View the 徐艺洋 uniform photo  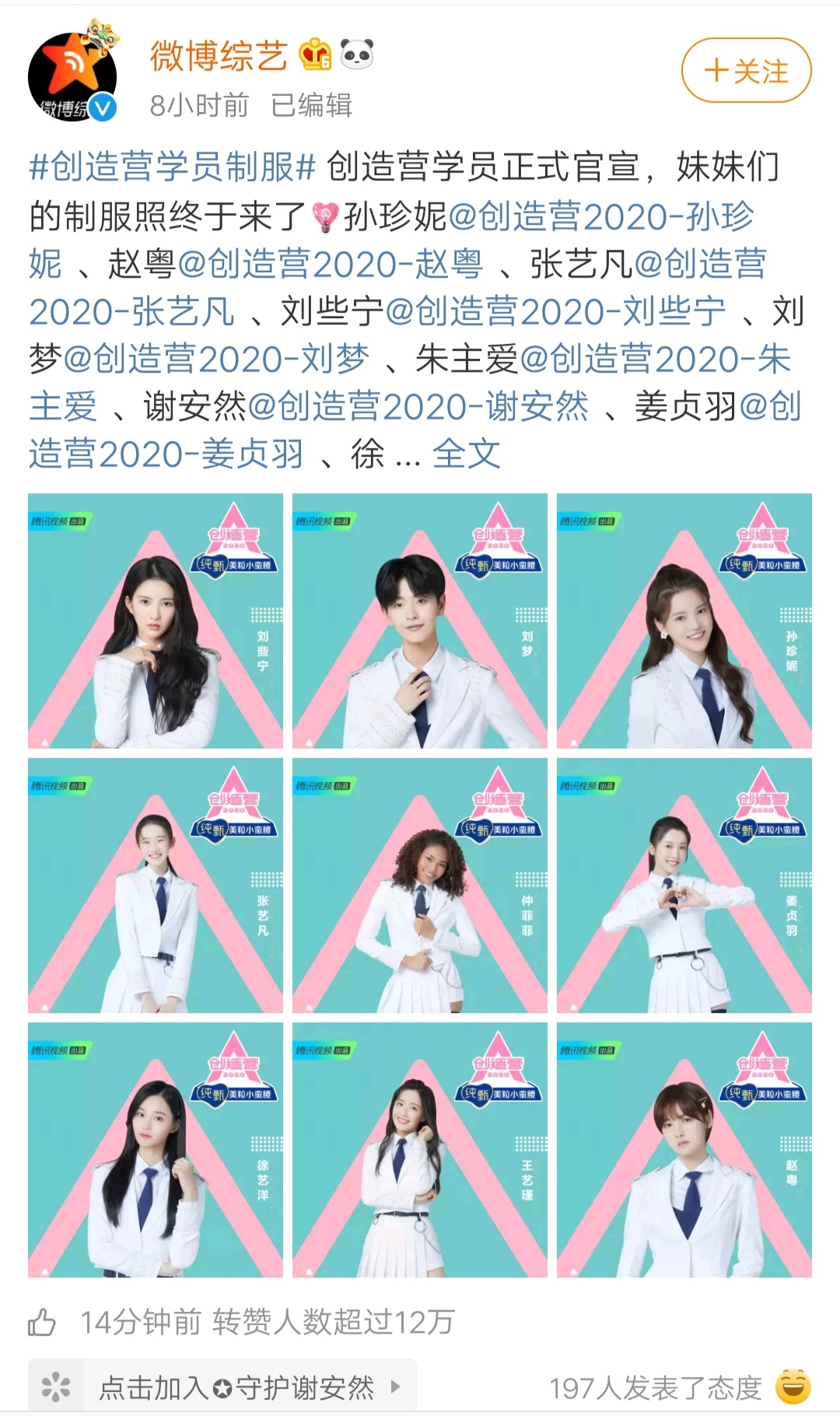pos(156,1150)
